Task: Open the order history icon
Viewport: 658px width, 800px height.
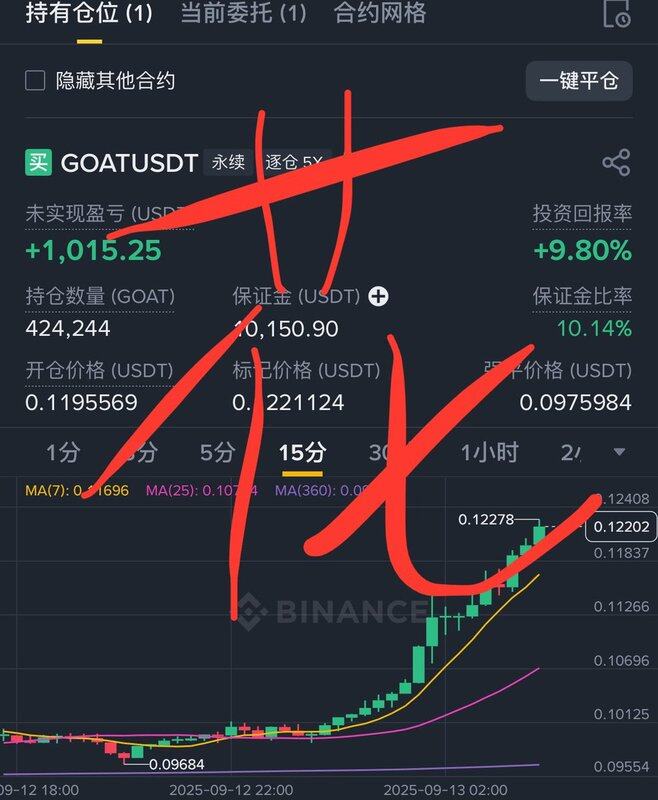Action: coord(617,14)
